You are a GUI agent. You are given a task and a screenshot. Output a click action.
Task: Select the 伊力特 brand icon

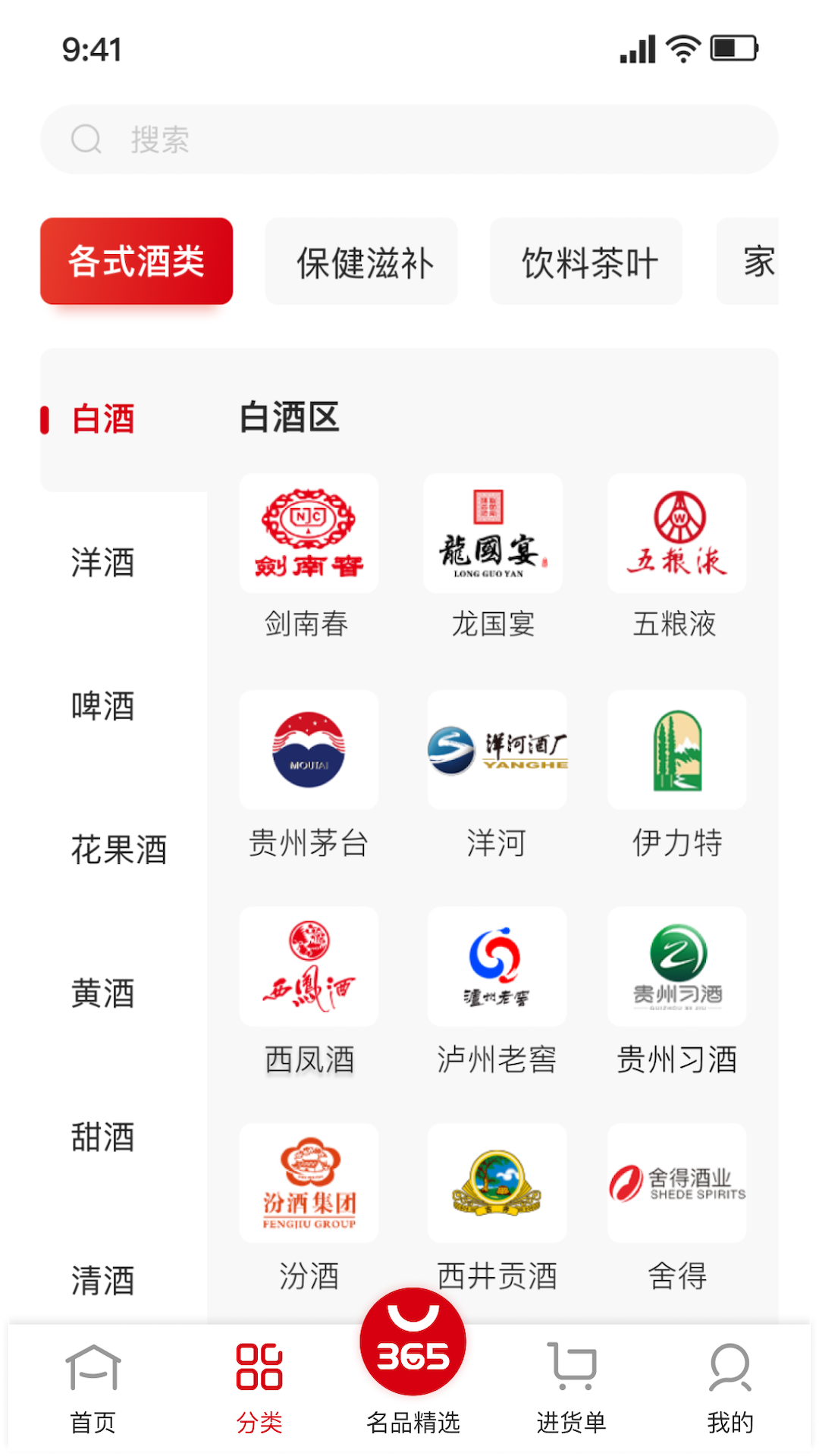click(x=677, y=749)
